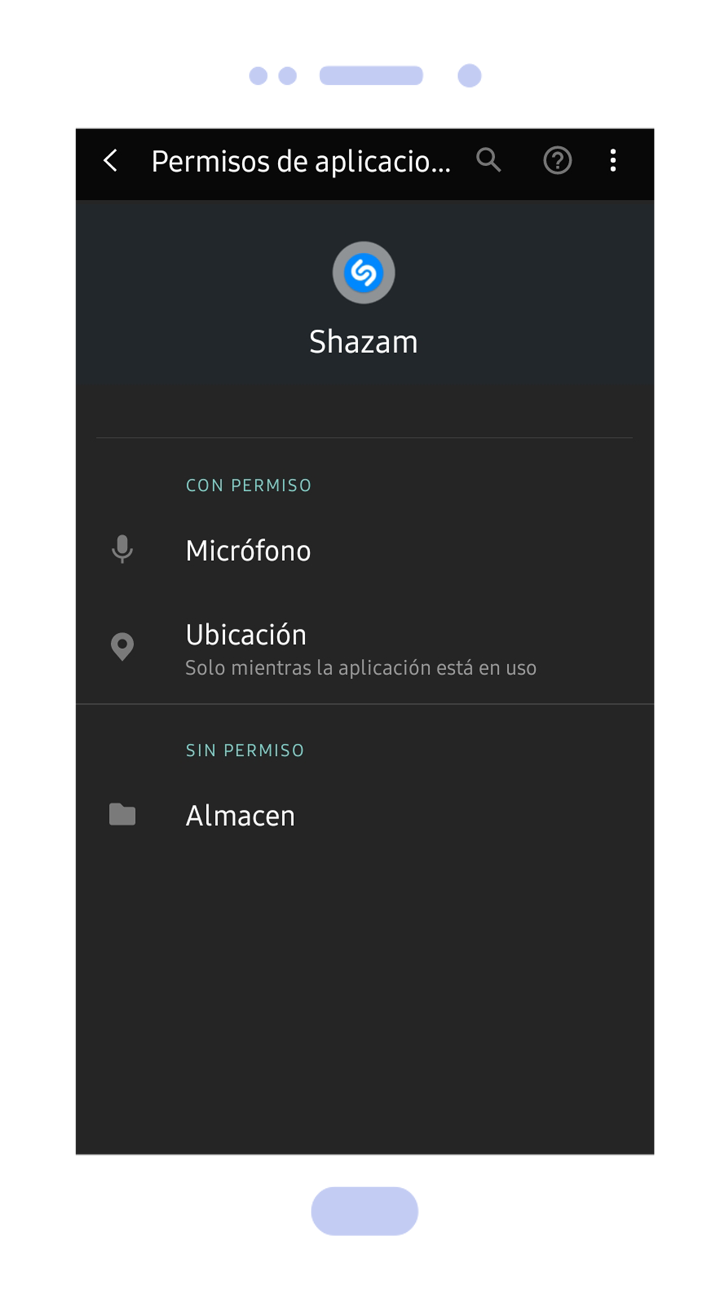Open the search icon in the app bar
Viewport: 714px width, 1308px height.
(x=488, y=160)
